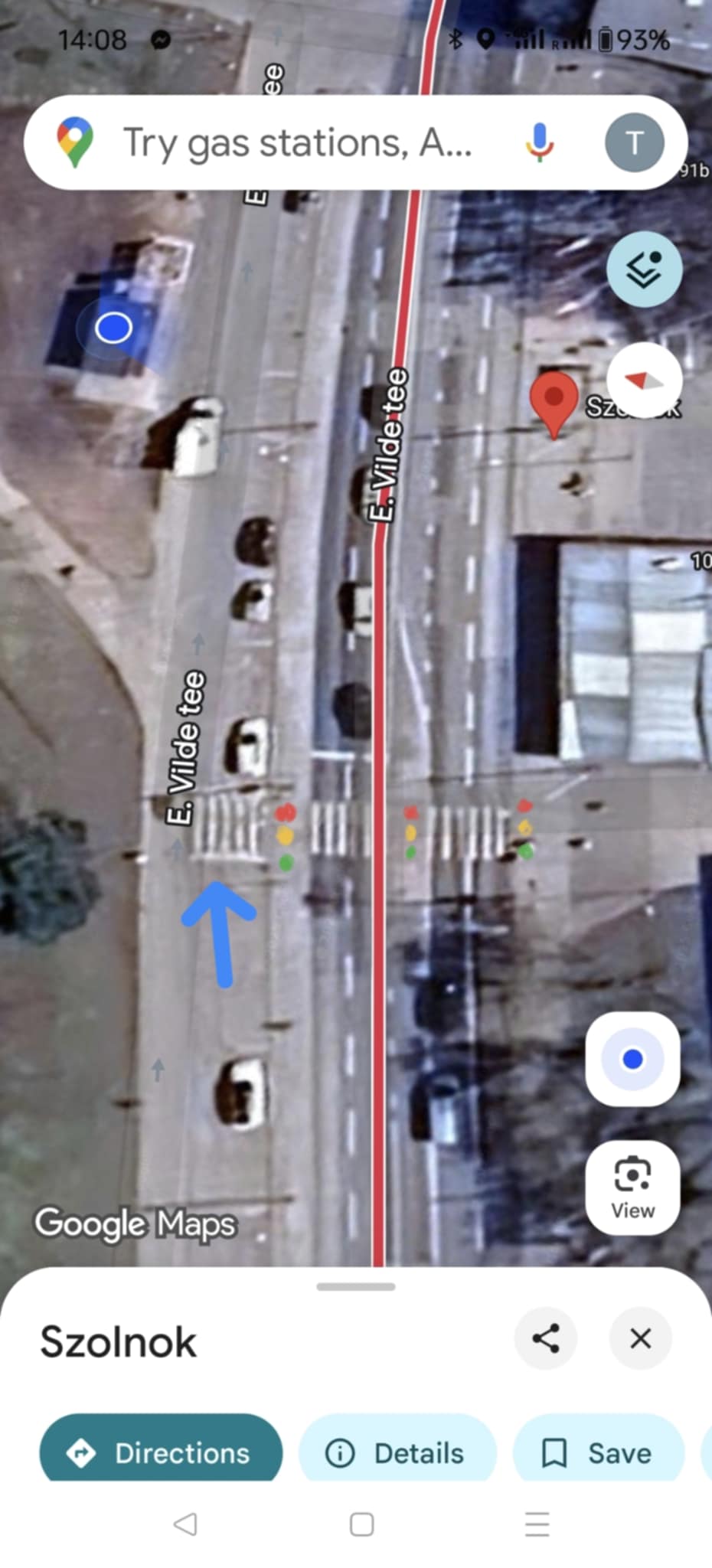Start voice search with the microphone

point(539,142)
